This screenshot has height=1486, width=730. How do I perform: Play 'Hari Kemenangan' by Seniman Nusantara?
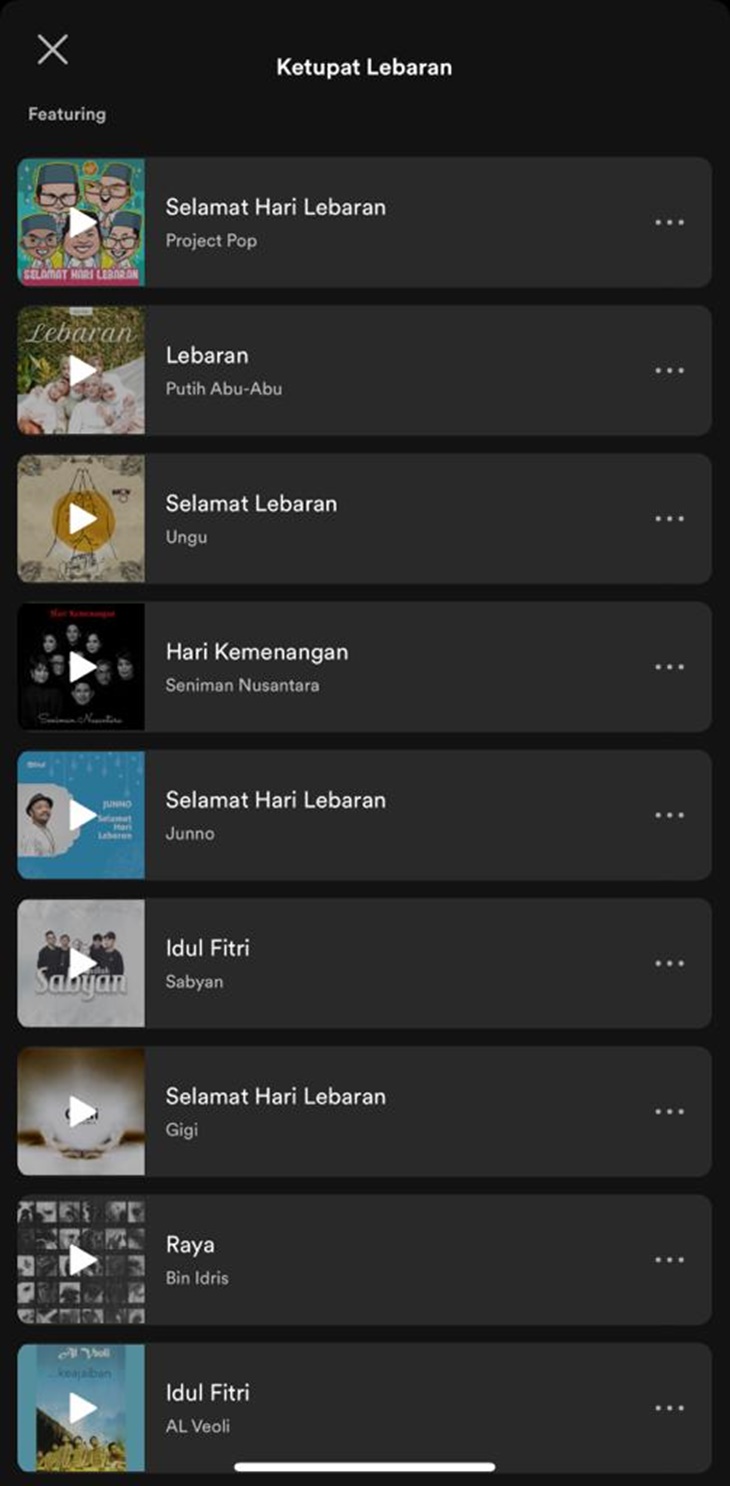pos(80,666)
